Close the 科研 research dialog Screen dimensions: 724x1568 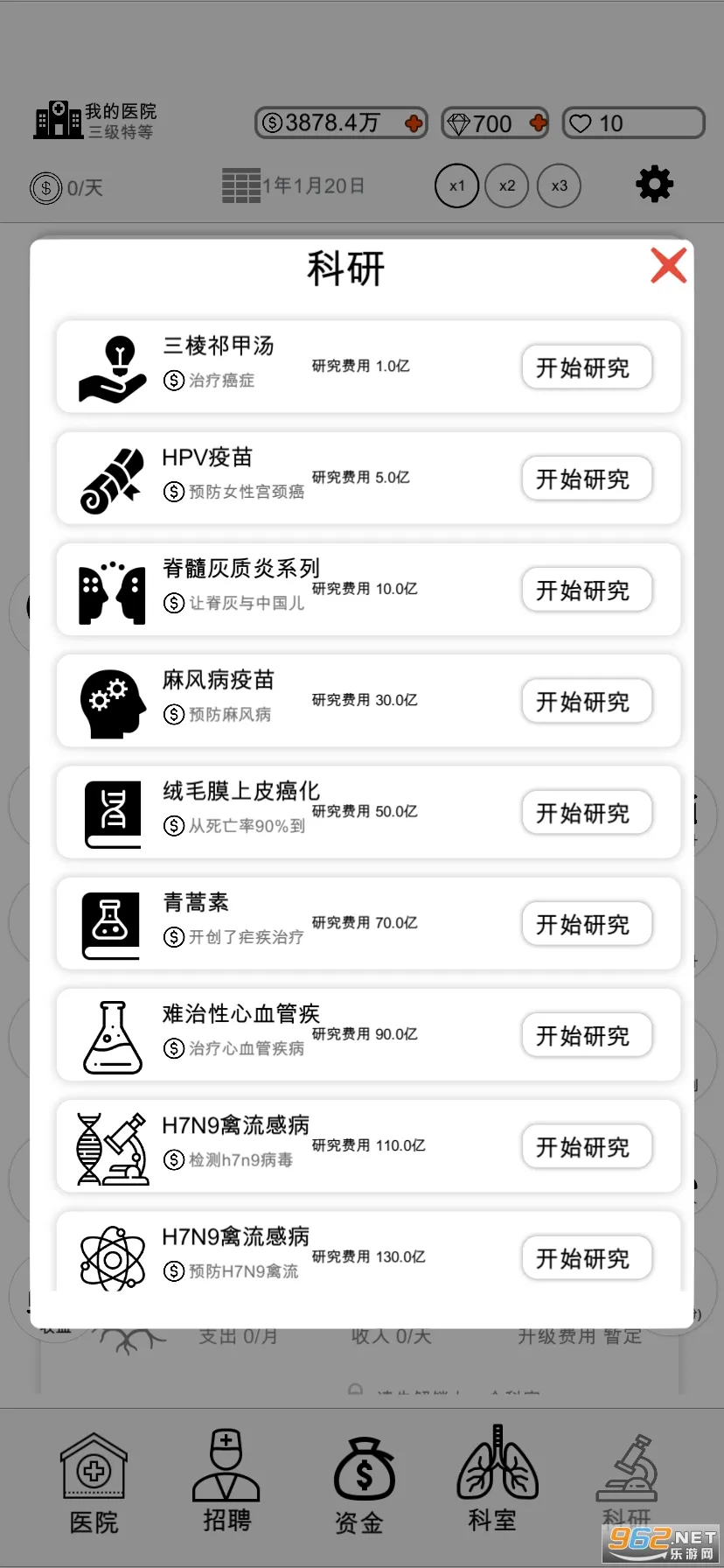(x=668, y=266)
